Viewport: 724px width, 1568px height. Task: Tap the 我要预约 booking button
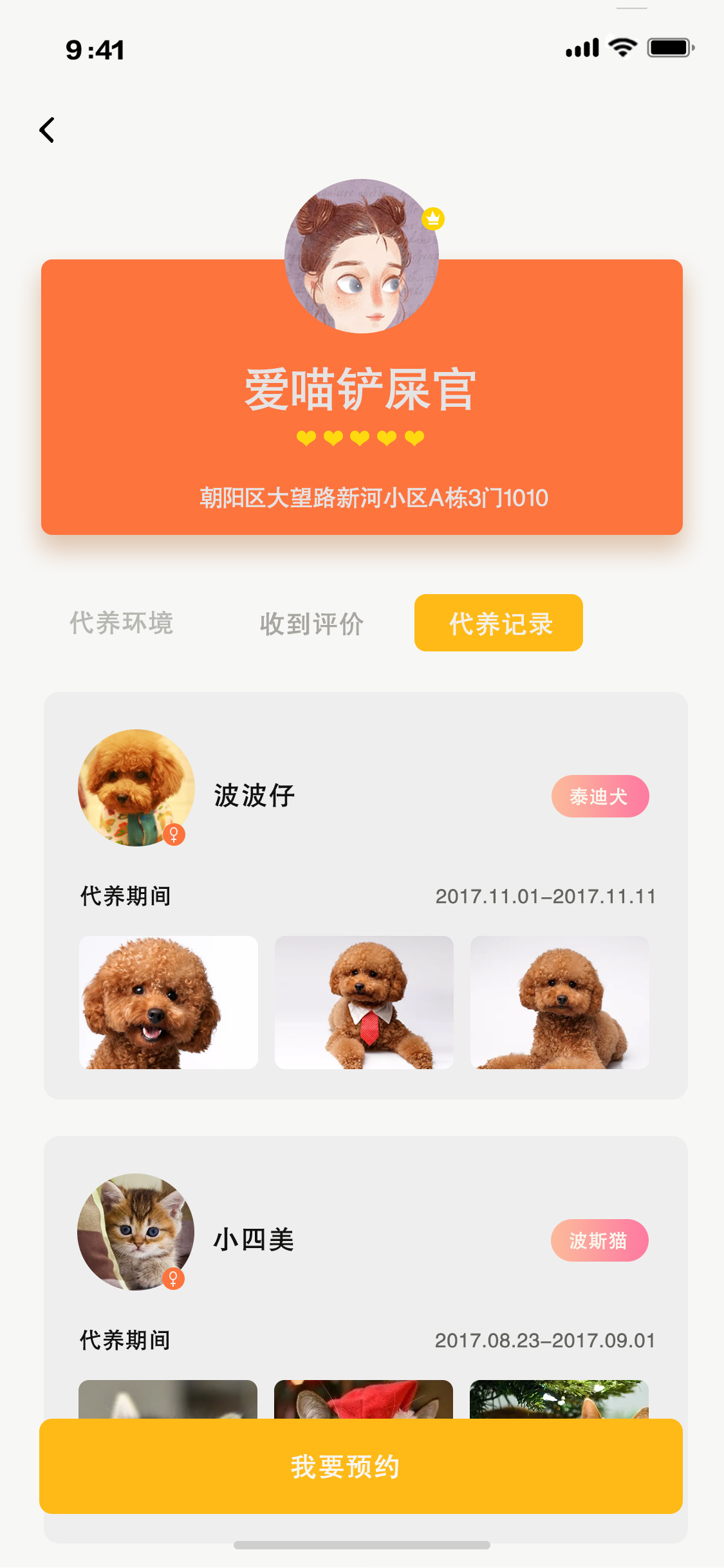[361, 1466]
